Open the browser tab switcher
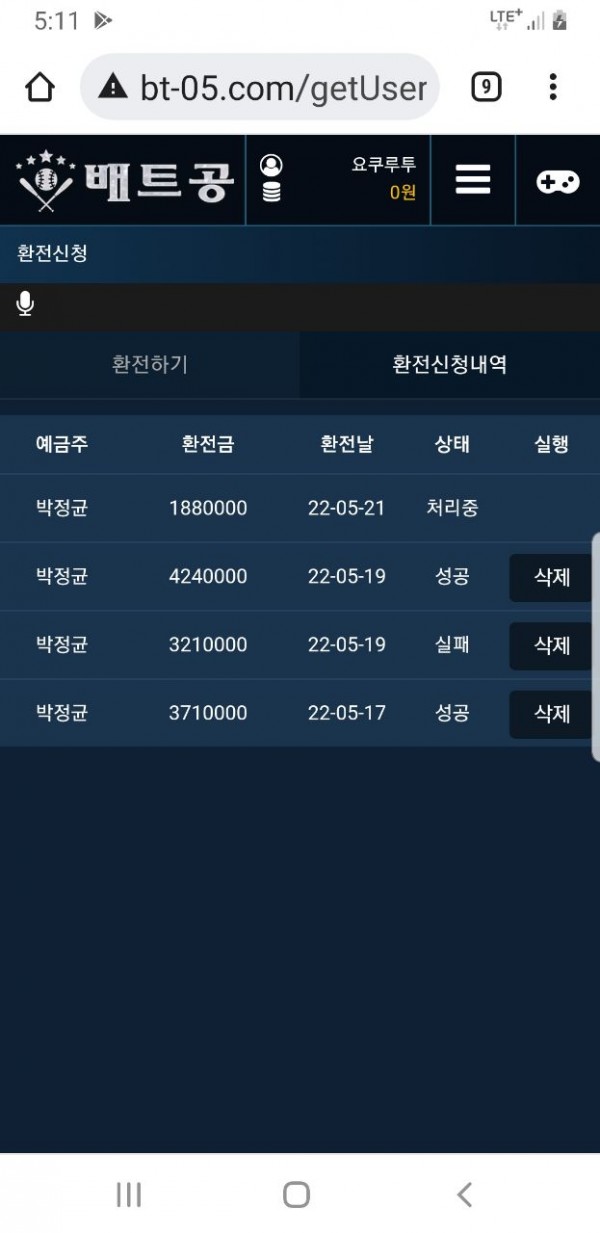Image resolution: width=600 pixels, height=1233 pixels. 485,88
